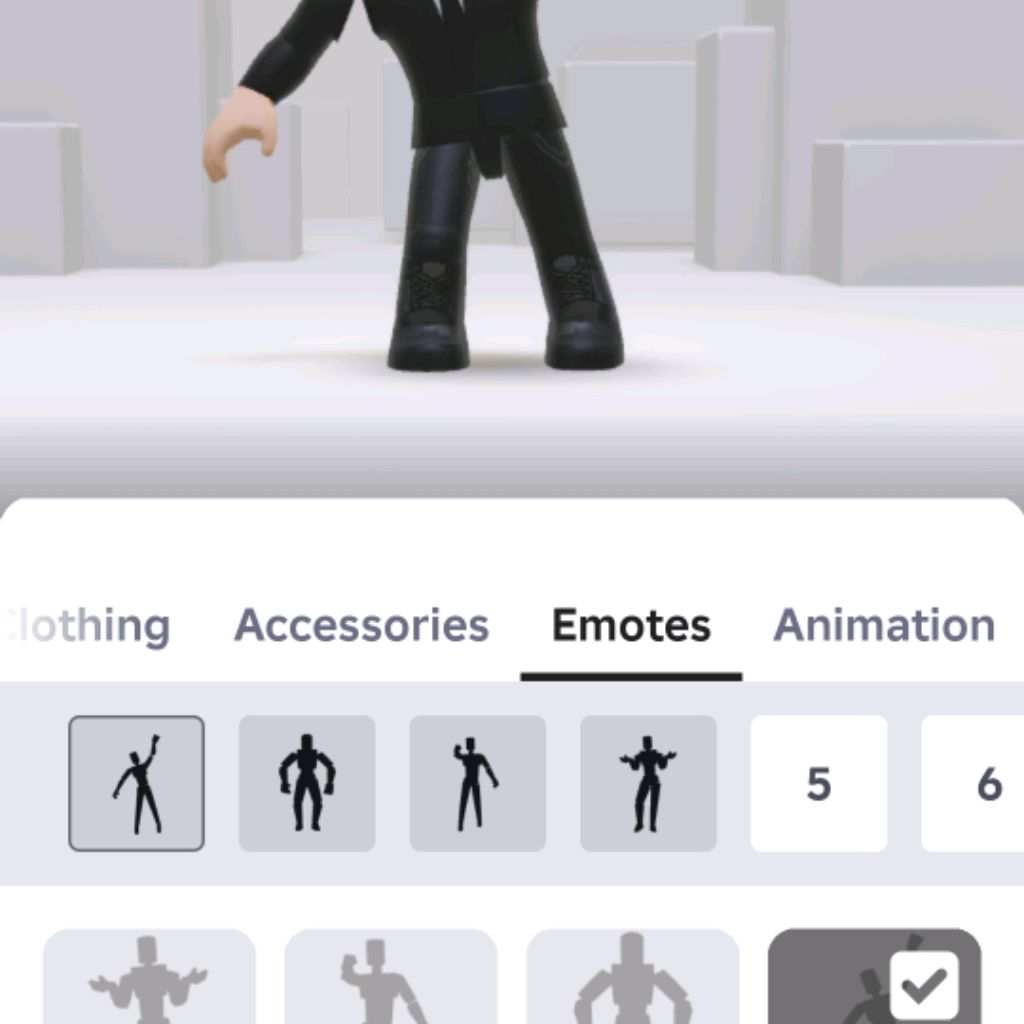
Task: Select emote slot with raised-arm pose
Action: tap(136, 783)
